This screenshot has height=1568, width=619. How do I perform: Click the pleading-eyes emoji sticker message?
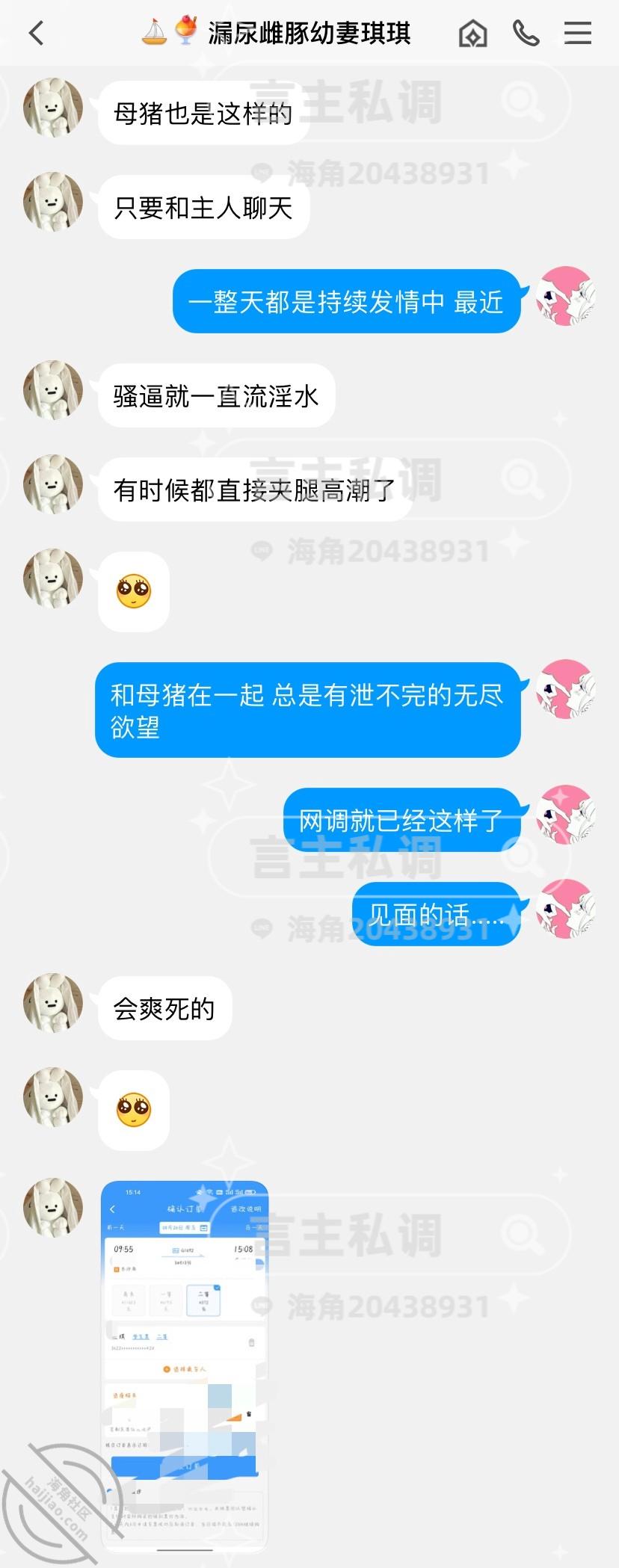pos(133,590)
